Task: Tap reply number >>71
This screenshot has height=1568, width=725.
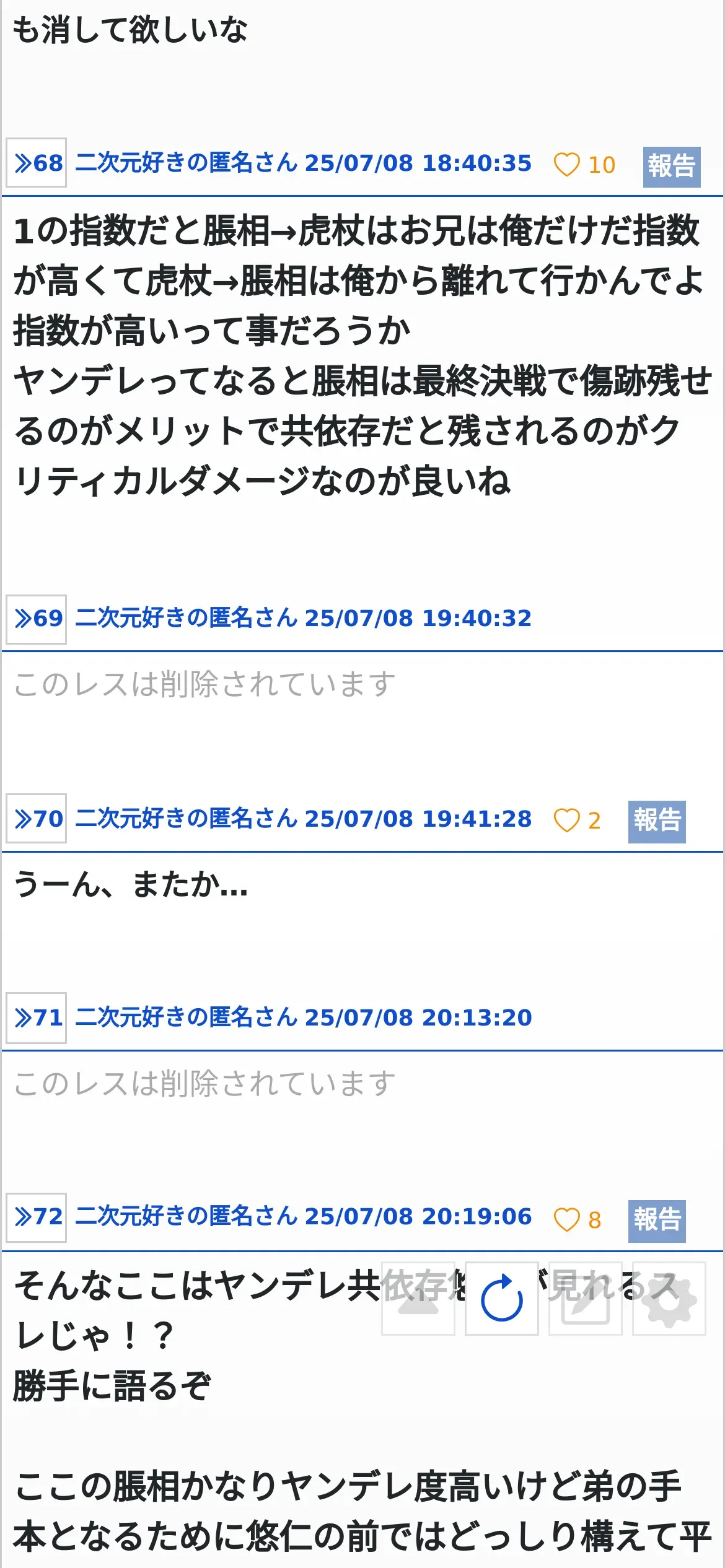Action: coord(37,1018)
